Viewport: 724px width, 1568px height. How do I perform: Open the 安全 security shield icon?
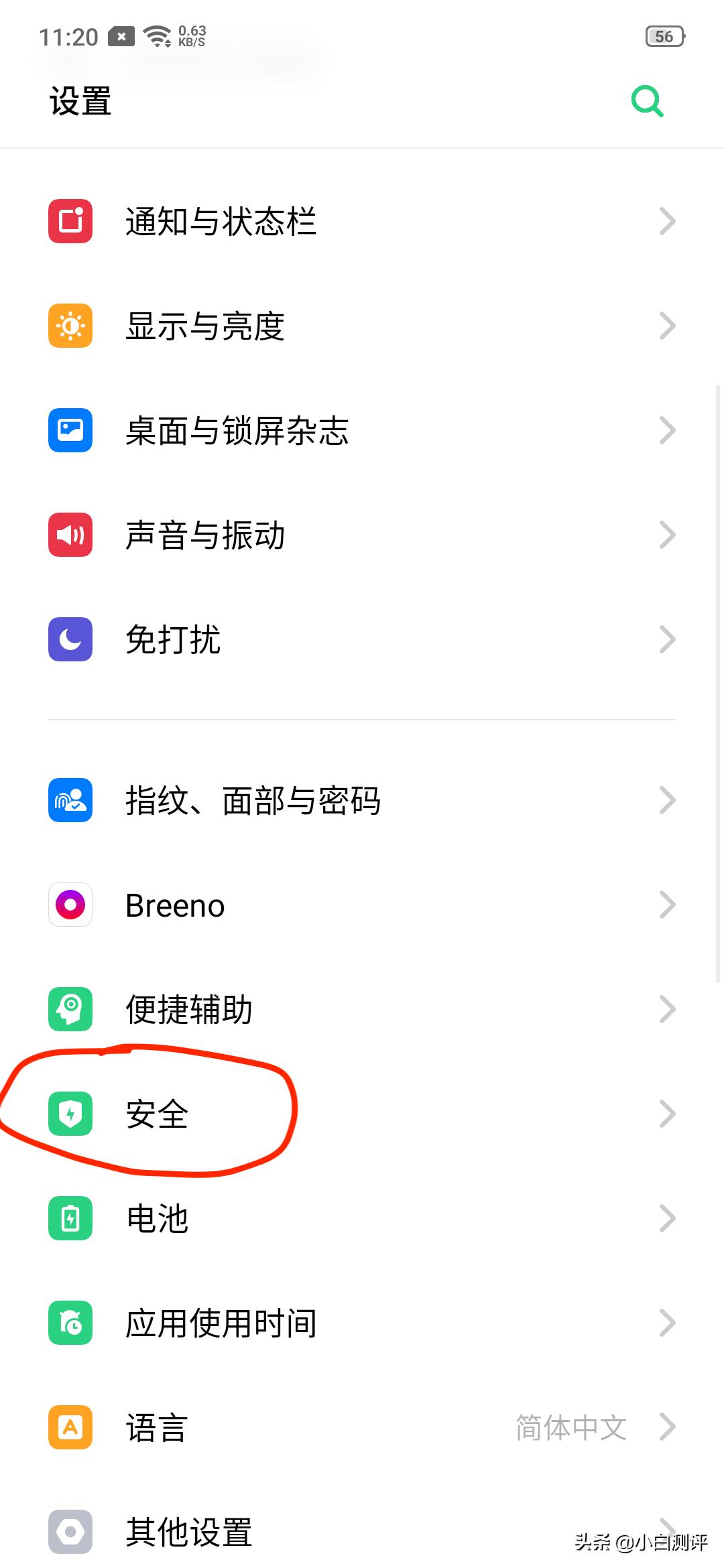coord(70,1112)
